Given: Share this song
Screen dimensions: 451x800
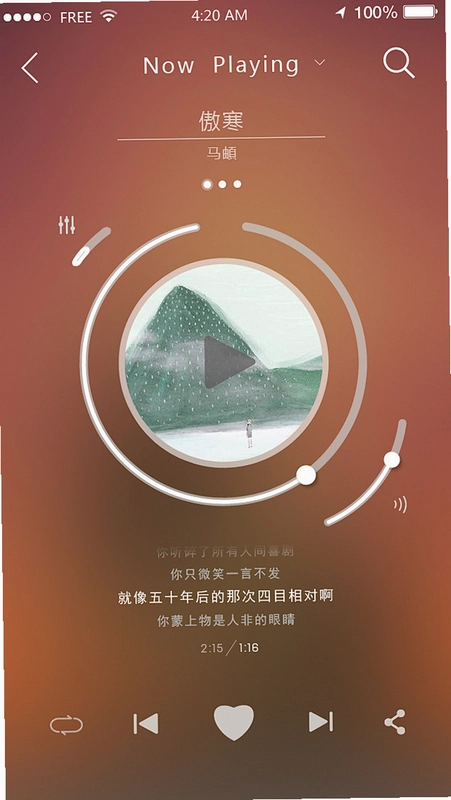Looking at the screenshot, I should (395, 722).
